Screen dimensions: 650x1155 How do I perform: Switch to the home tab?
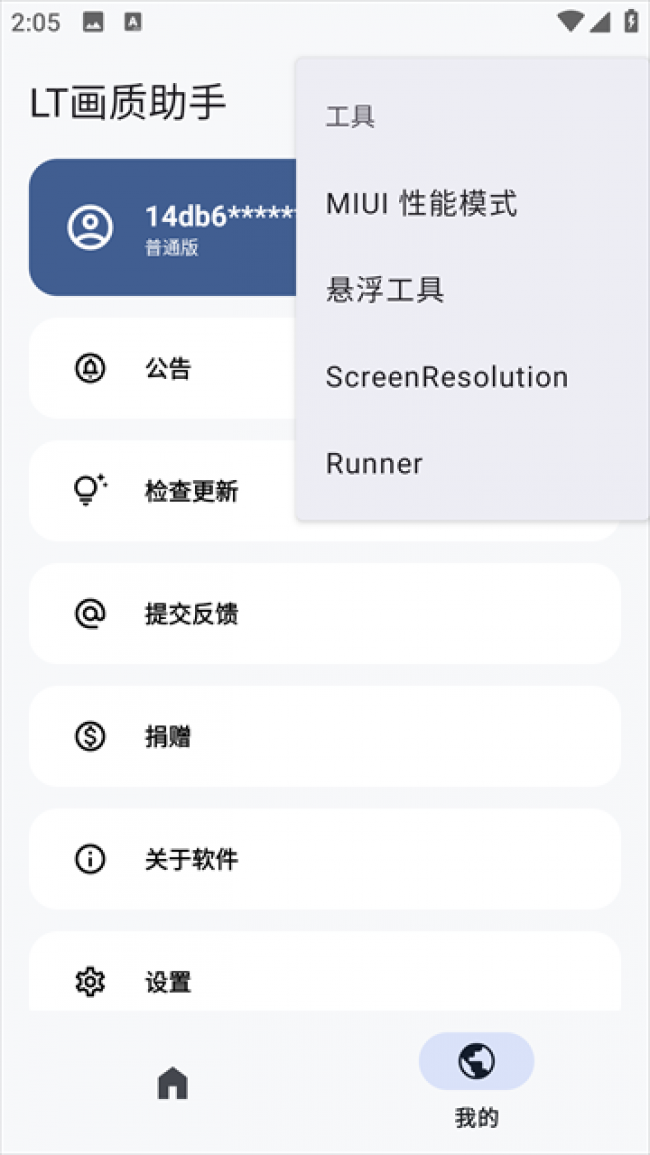pos(173,1083)
